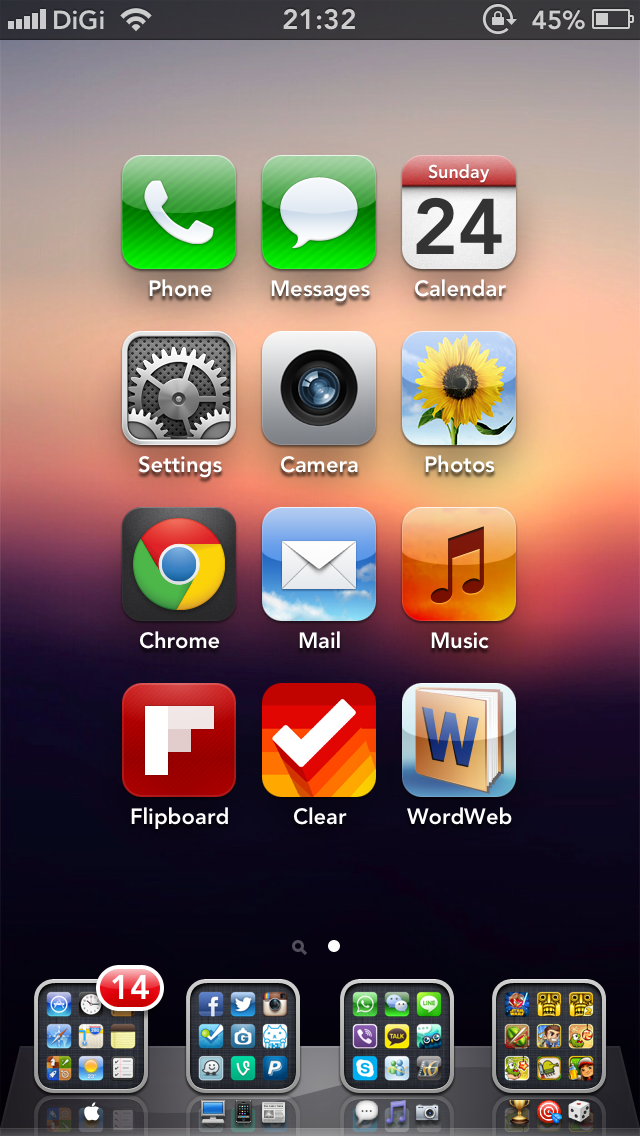Launch the Camera app

pos(319,389)
